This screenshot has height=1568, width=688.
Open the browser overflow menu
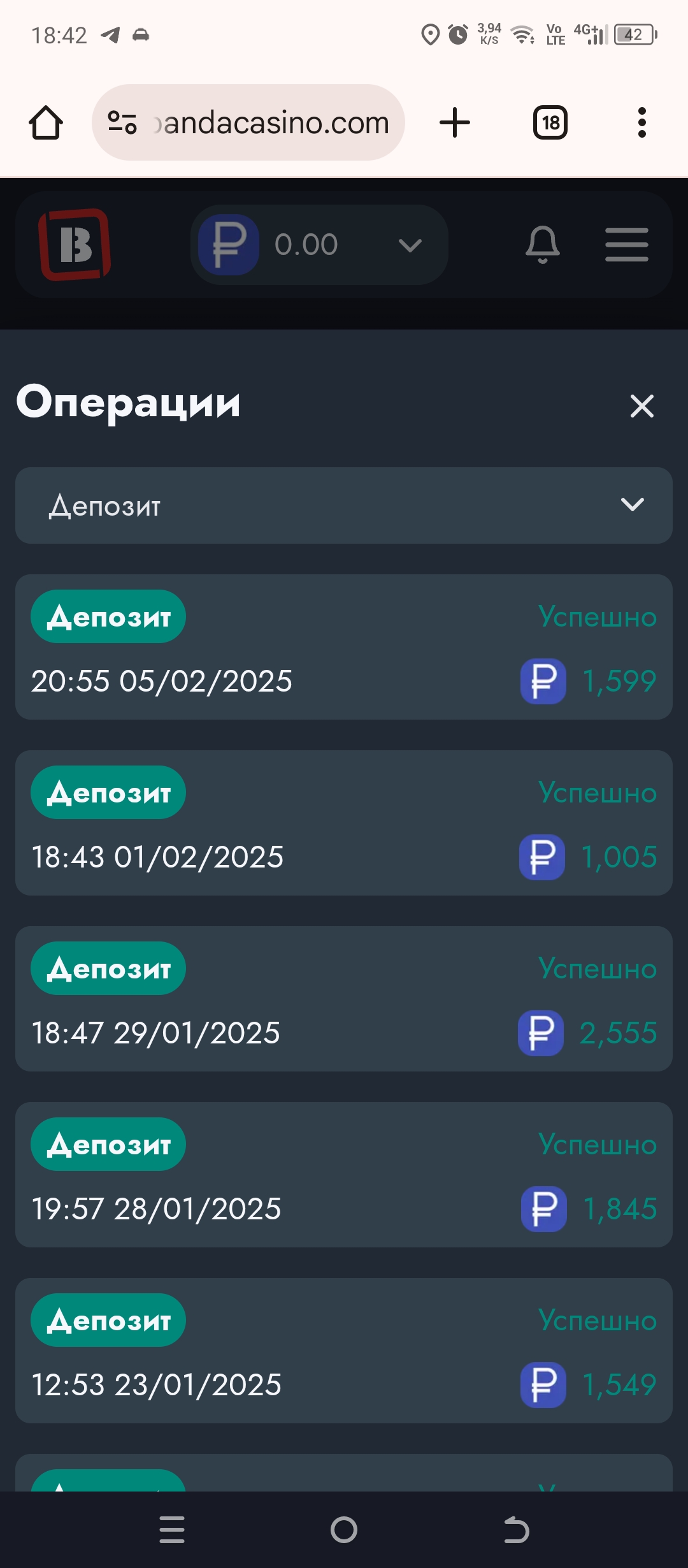point(642,122)
